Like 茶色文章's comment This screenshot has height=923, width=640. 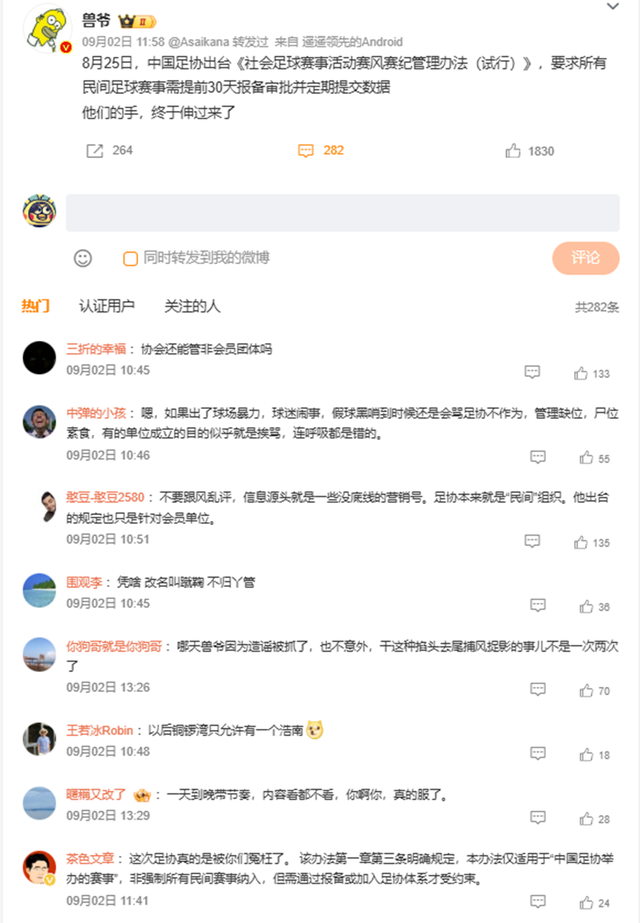(581, 903)
